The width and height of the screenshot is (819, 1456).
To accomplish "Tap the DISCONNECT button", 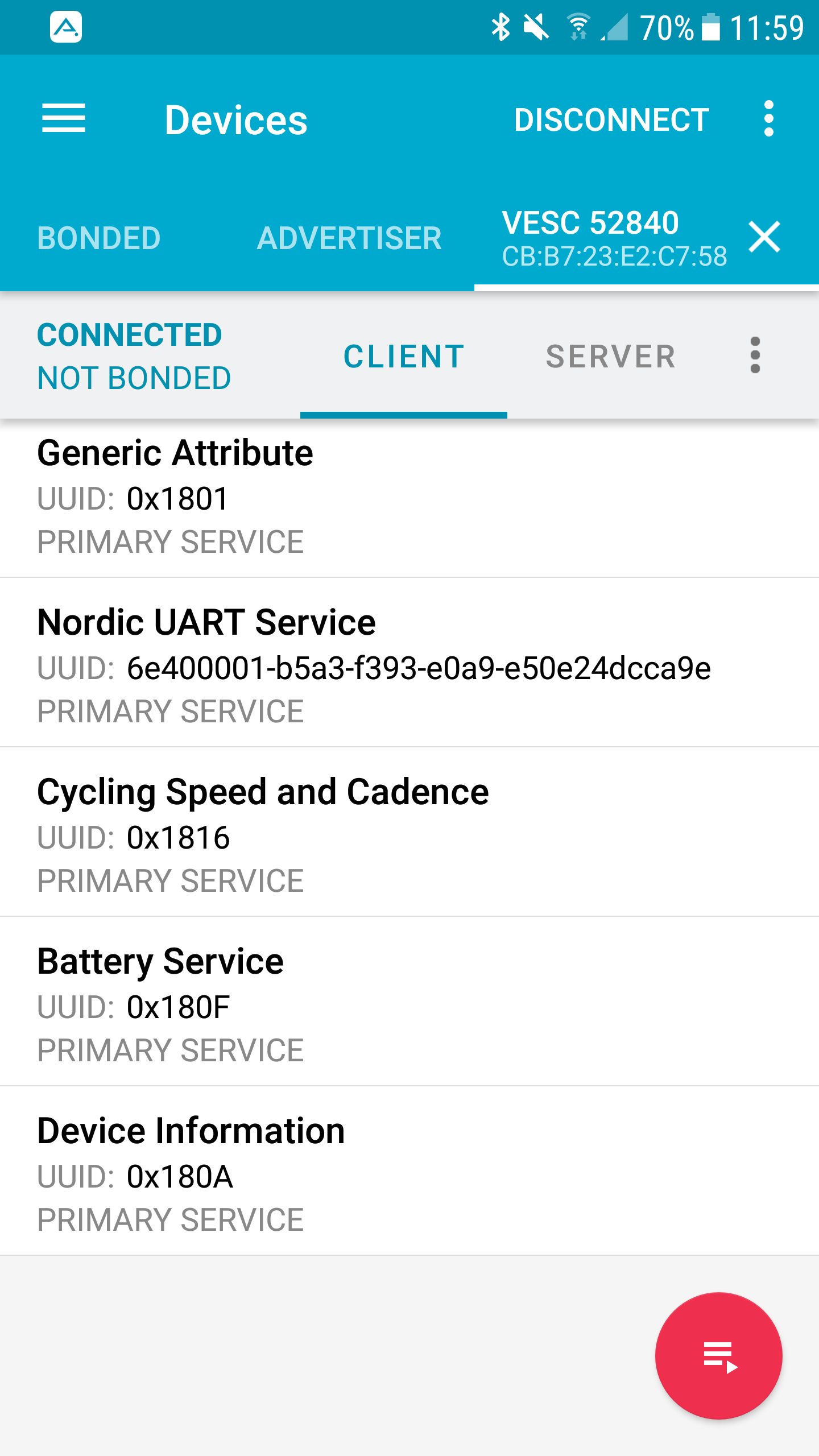I will 611,120.
